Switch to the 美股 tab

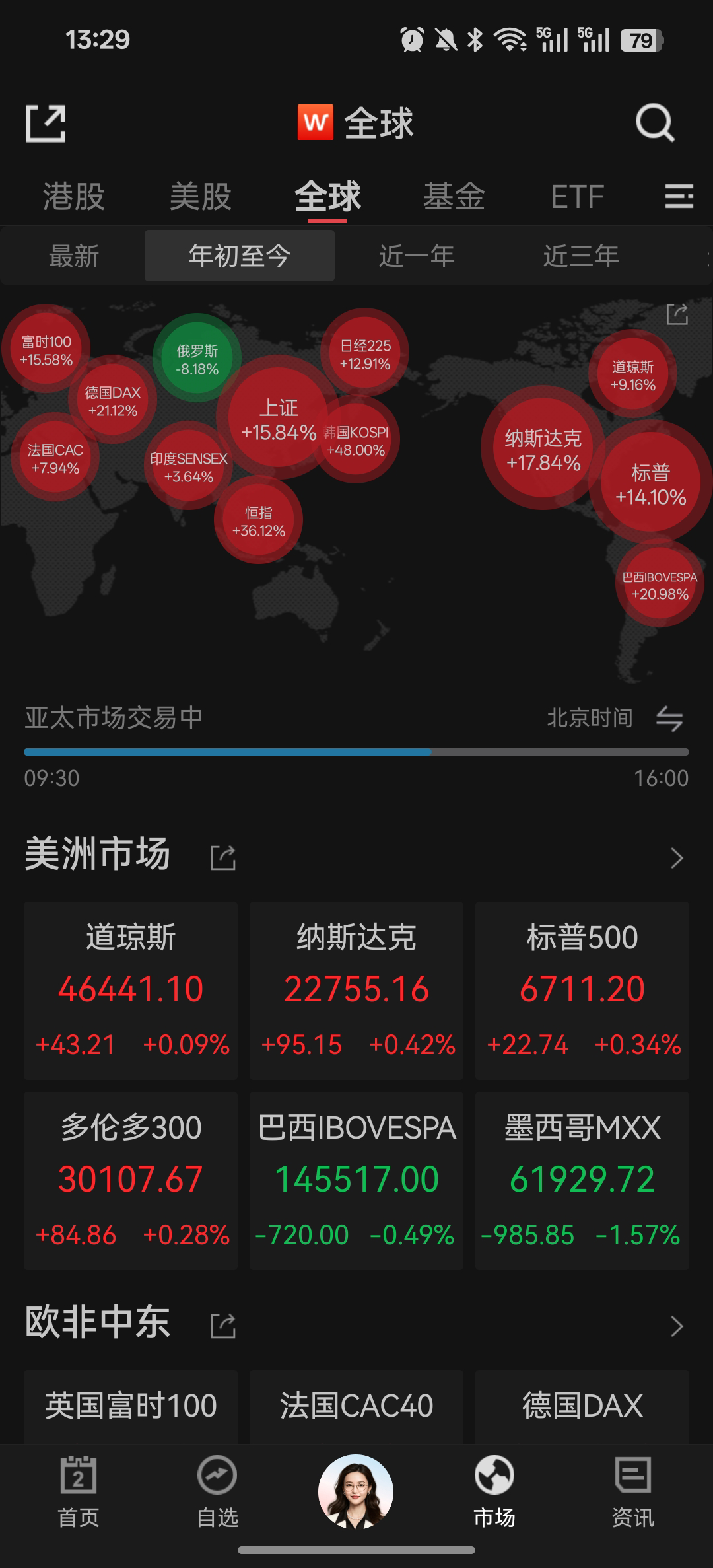pyautogui.click(x=200, y=196)
